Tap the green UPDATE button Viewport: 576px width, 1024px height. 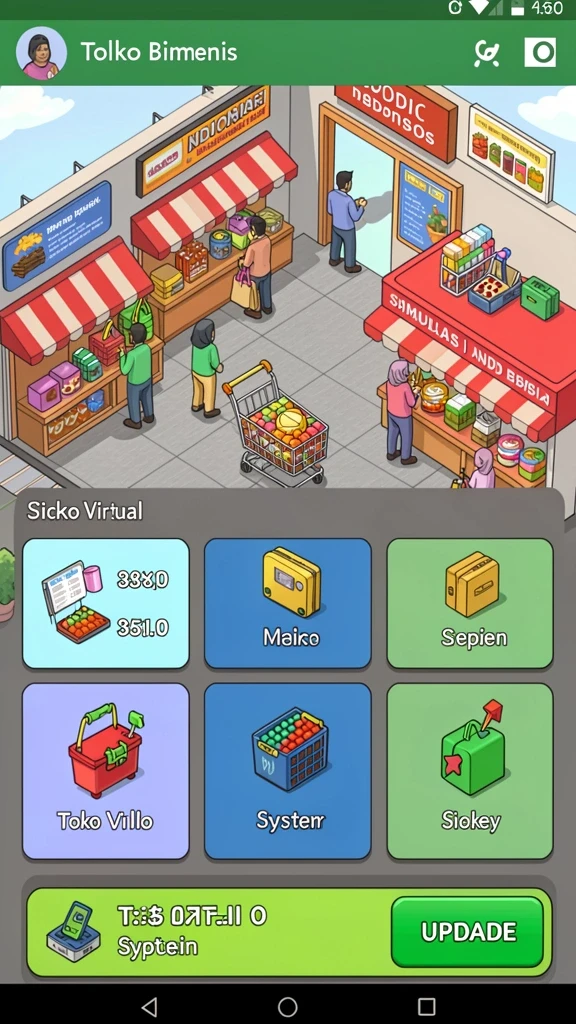point(468,932)
